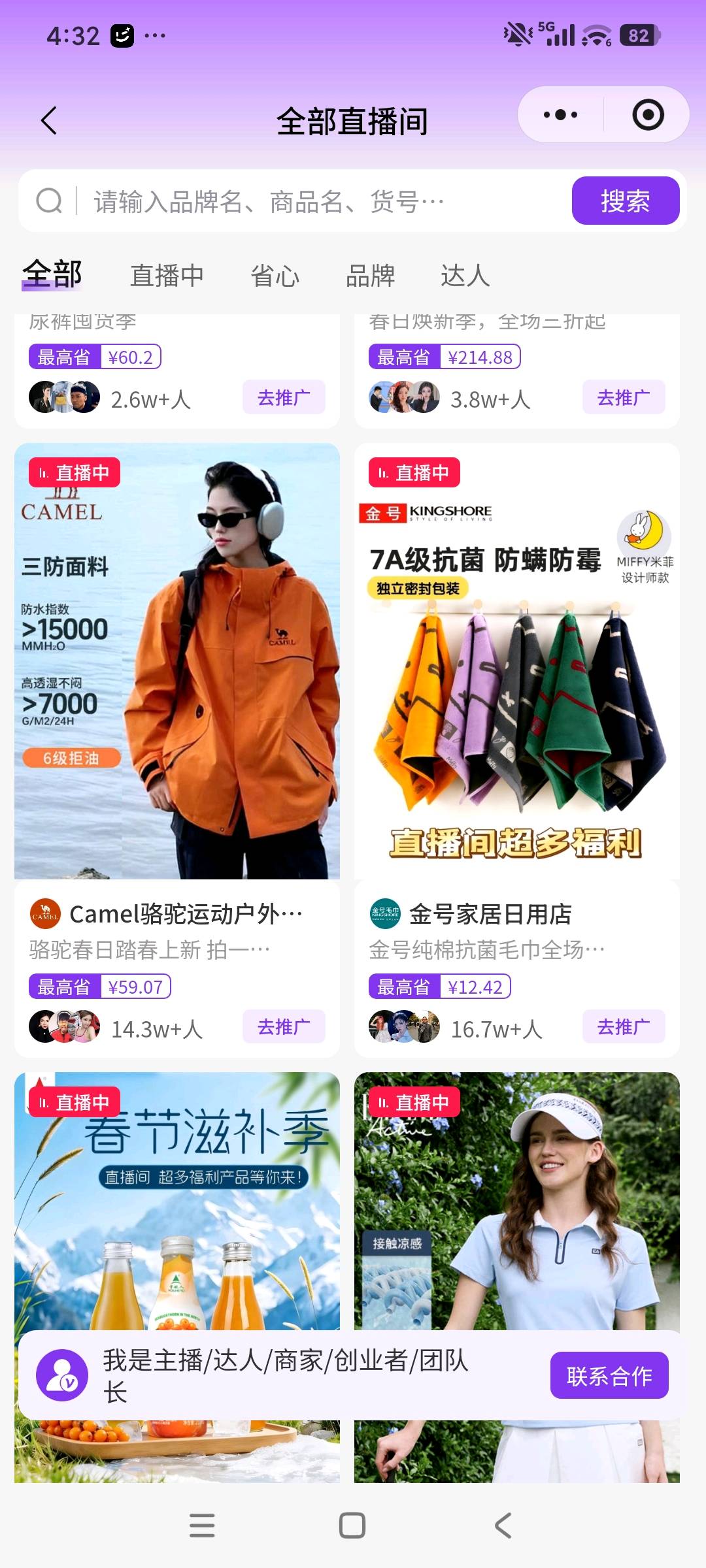Viewport: 706px width, 1568px height.
Task: Click the search input field to enter keywords
Action: tap(294, 201)
